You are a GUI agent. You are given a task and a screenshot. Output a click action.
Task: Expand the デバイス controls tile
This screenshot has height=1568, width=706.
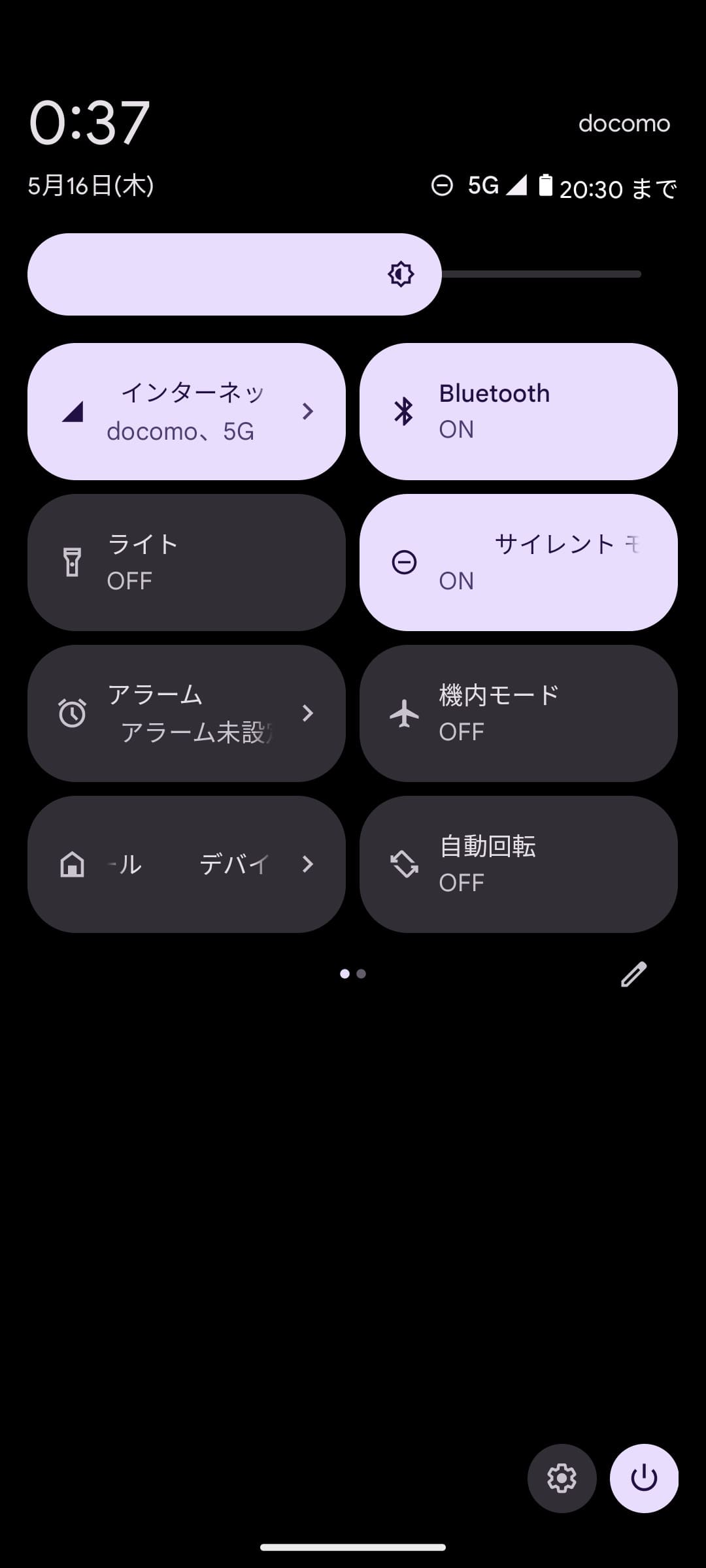click(307, 864)
